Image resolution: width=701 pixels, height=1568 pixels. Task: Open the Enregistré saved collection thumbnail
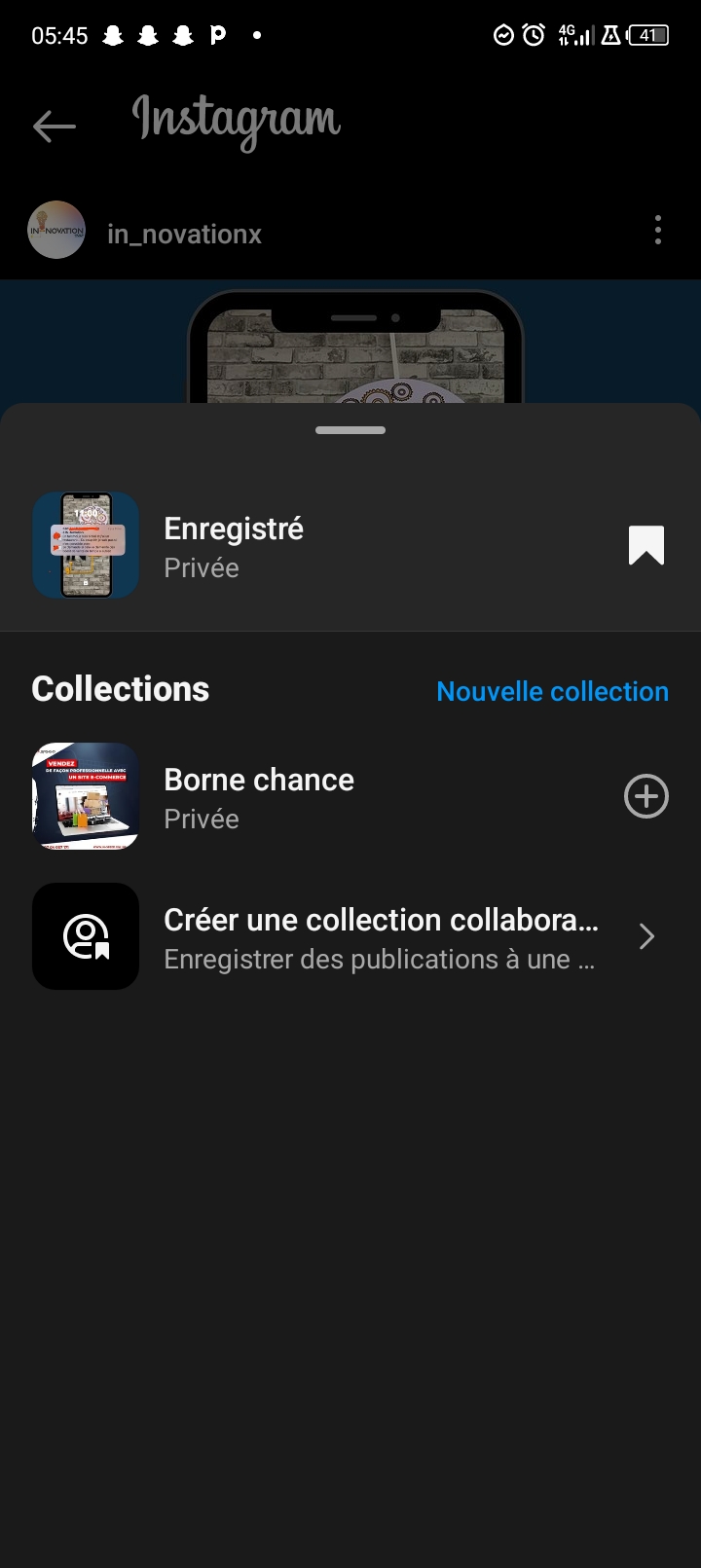click(86, 545)
